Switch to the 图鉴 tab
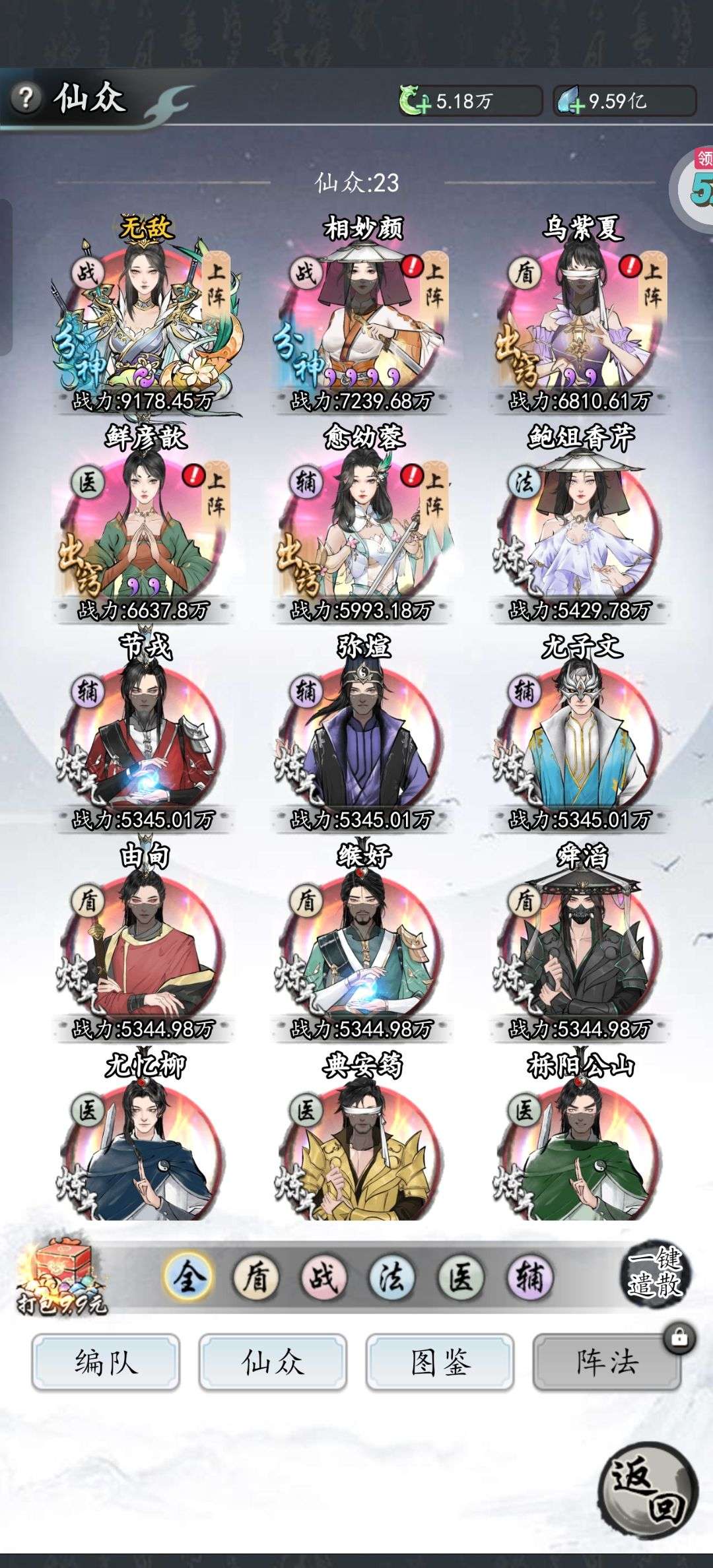The width and height of the screenshot is (713, 1568). pyautogui.click(x=440, y=1362)
